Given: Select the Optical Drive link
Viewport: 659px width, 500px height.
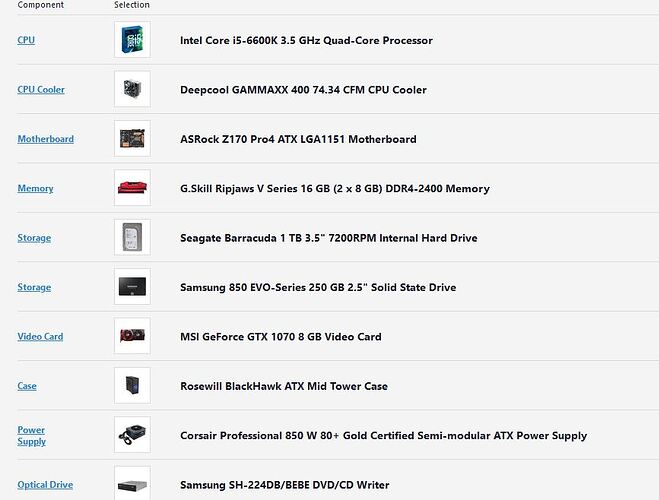Looking at the screenshot, I should (45, 485).
